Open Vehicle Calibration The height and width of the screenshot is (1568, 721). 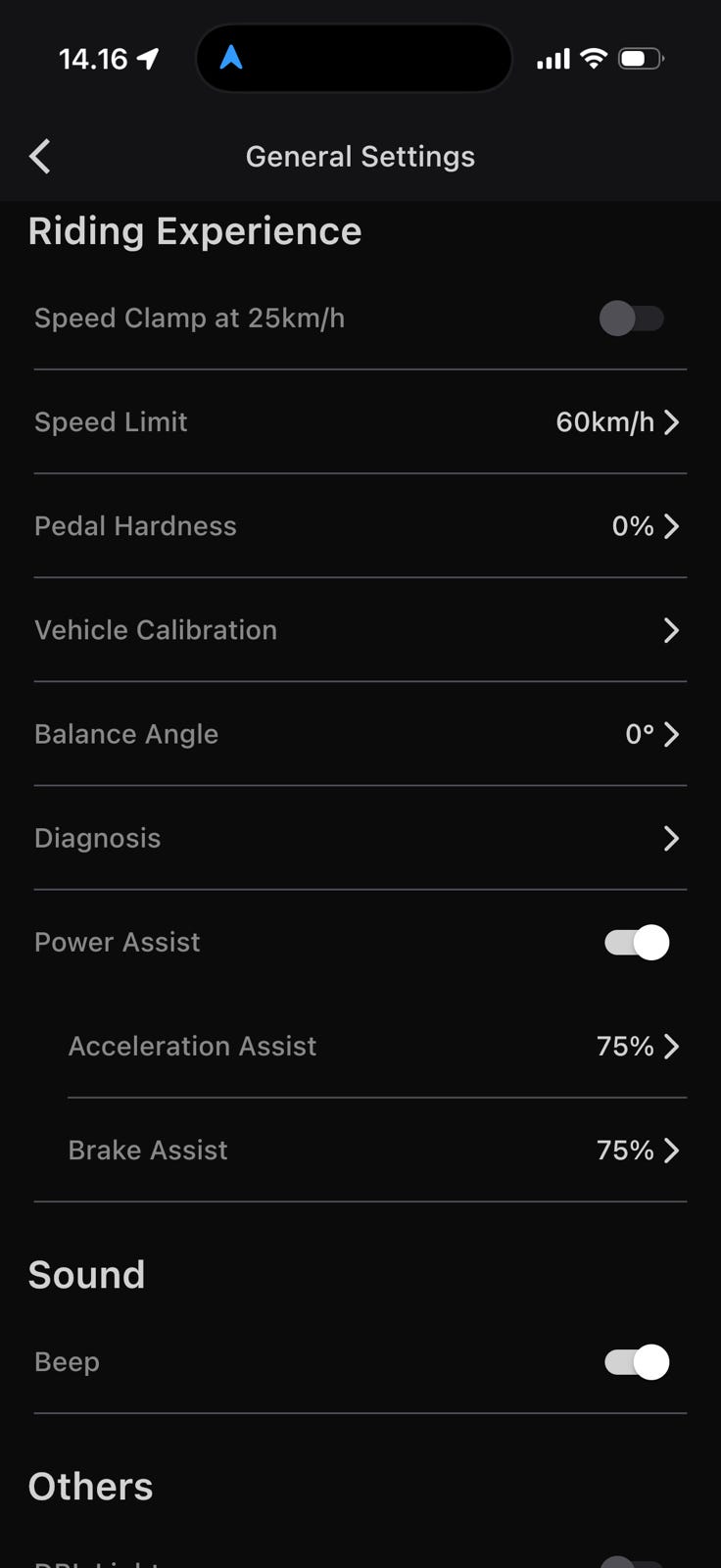[x=360, y=630]
